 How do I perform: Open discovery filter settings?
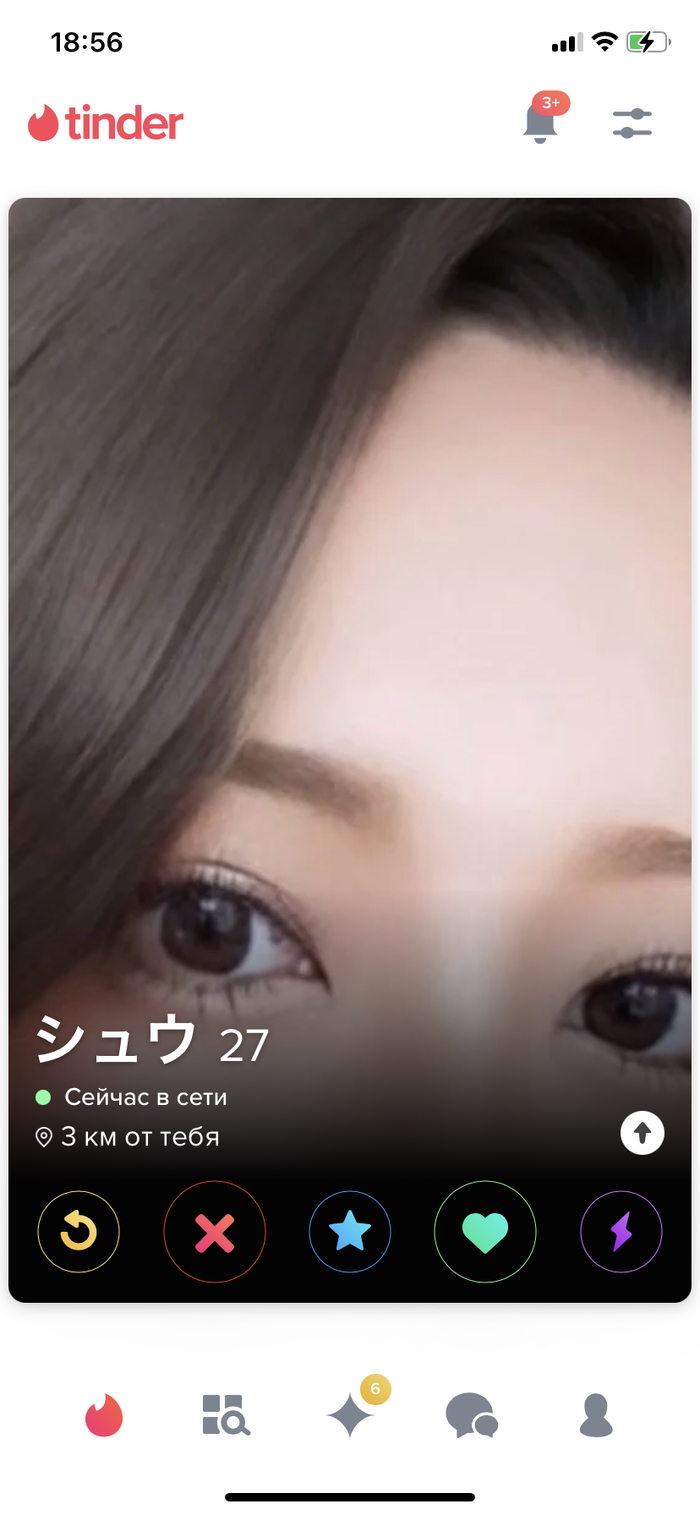click(632, 123)
